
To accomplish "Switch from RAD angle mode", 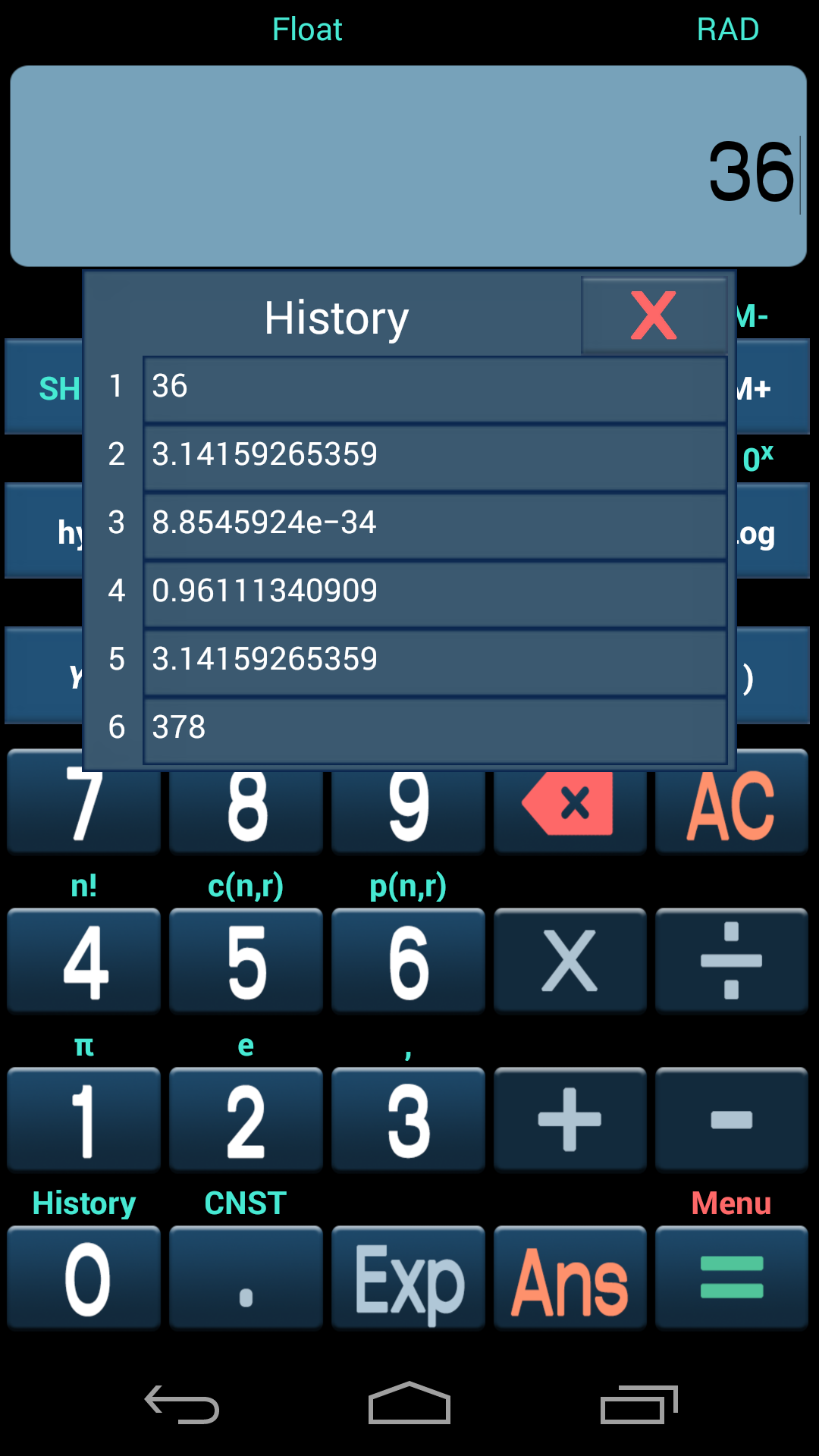I will 728,29.
